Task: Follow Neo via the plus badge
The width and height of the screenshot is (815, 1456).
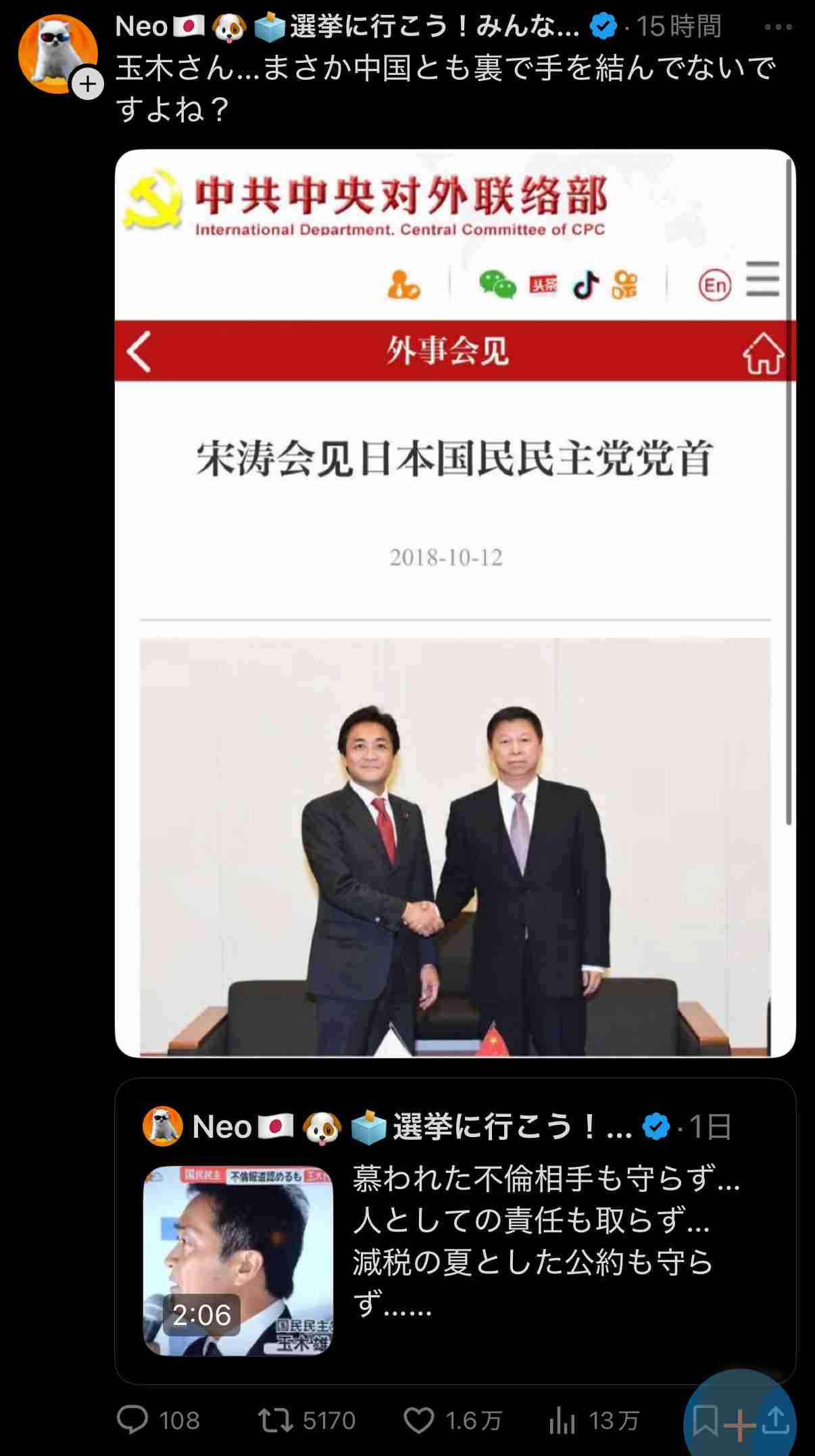Action: (88, 85)
